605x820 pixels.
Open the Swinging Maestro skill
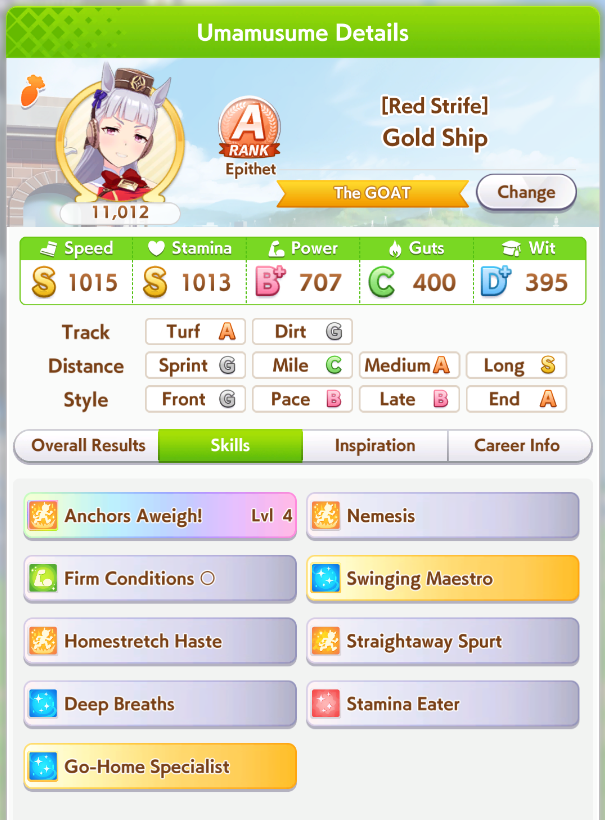click(442, 579)
